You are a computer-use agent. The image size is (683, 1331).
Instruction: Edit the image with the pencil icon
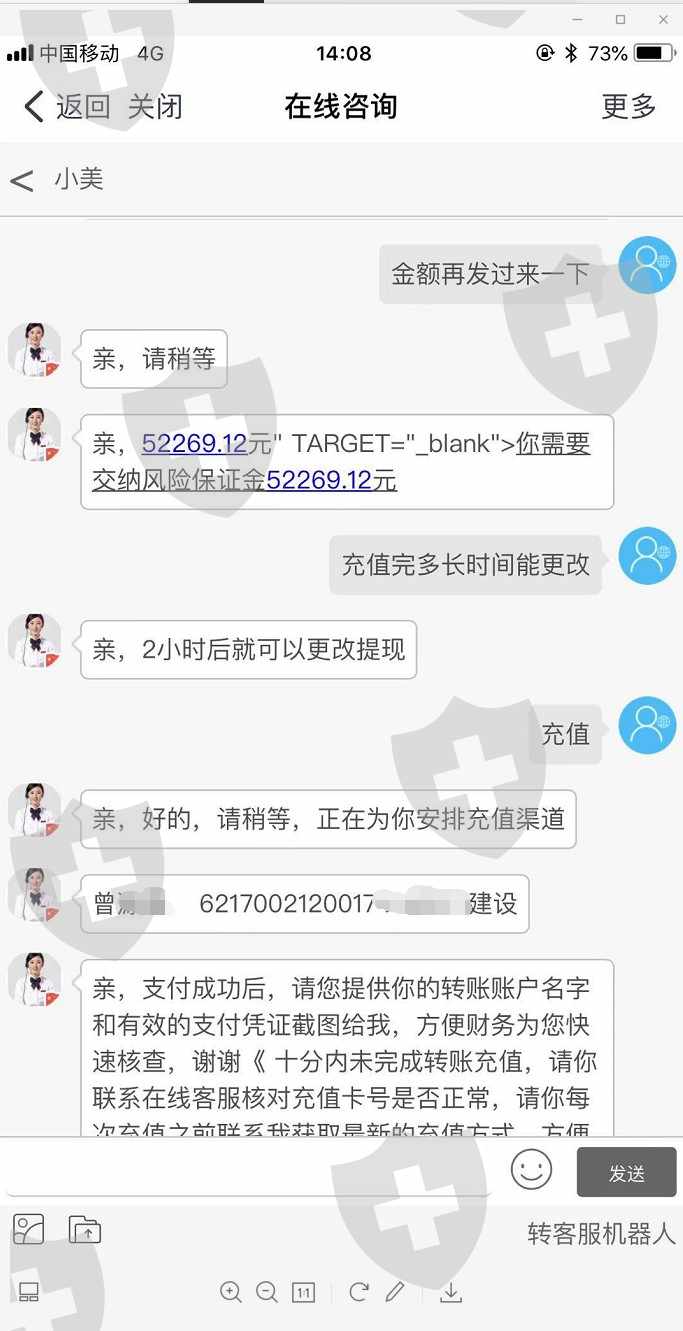pos(395,1292)
